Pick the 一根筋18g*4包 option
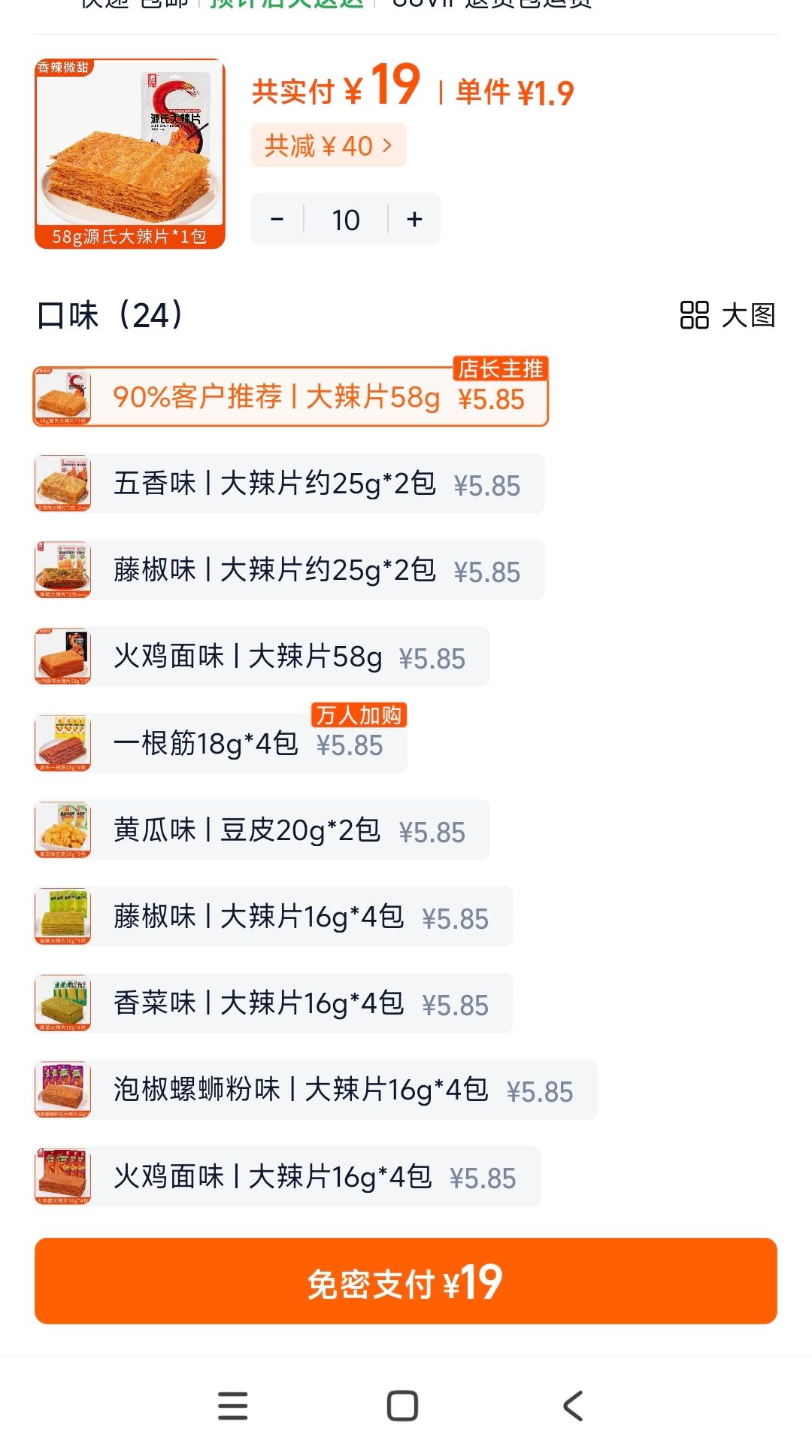The height and width of the screenshot is (1456, 812). pos(221,743)
